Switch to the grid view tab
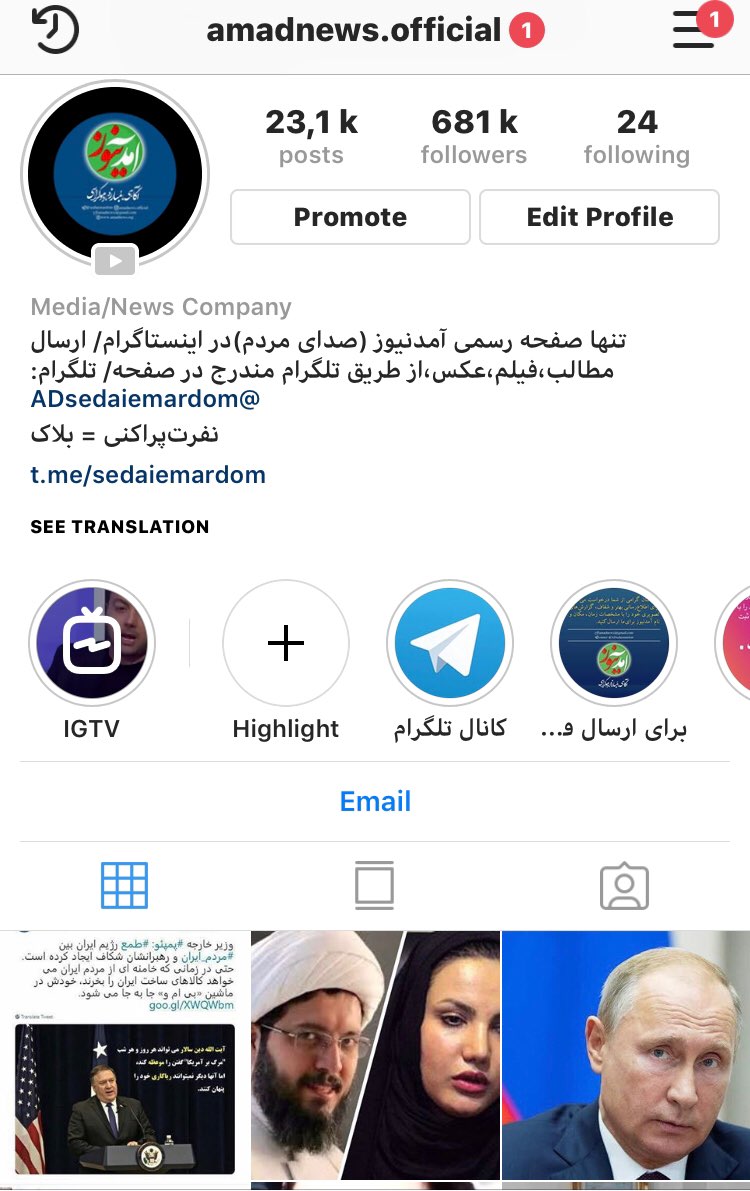Screen dimensions: 750x1191 (x=125, y=885)
